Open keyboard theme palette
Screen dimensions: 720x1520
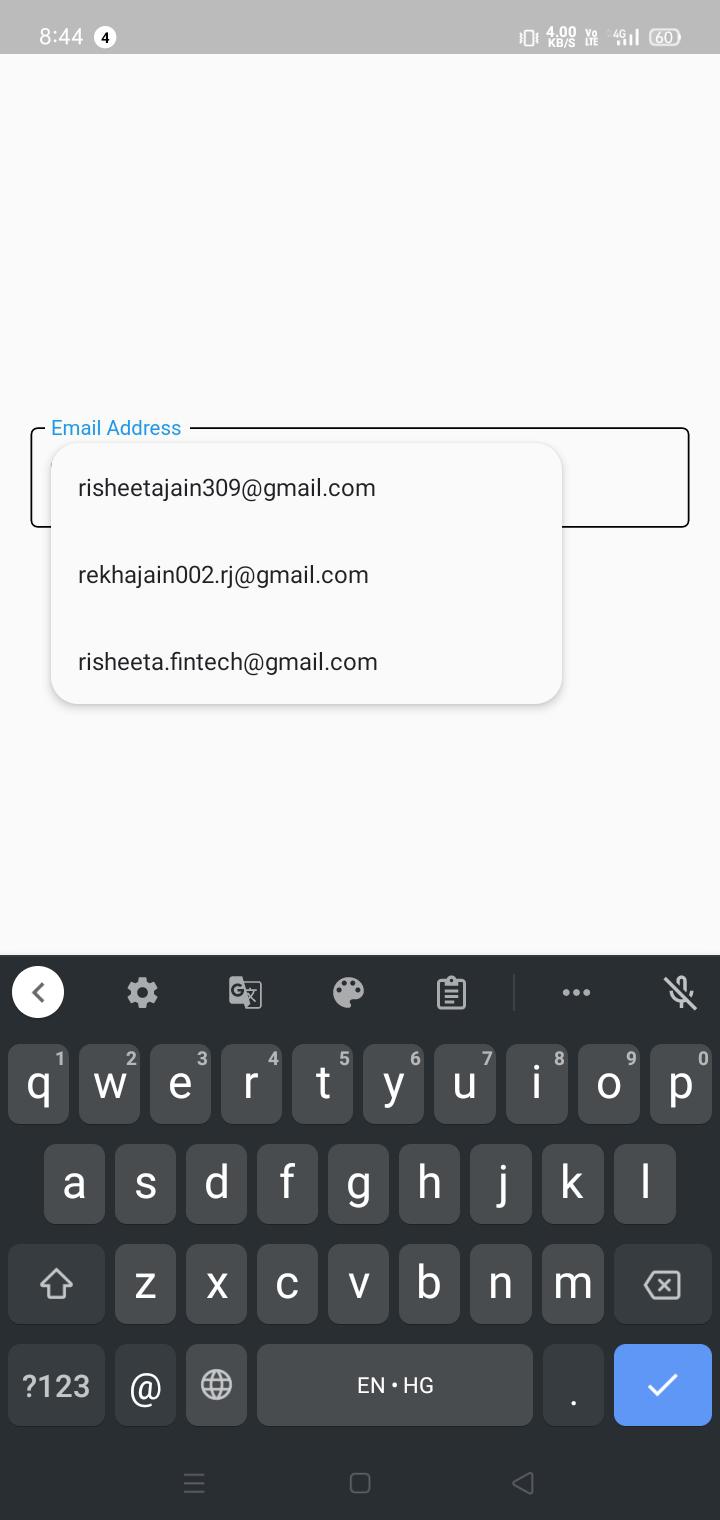click(348, 992)
